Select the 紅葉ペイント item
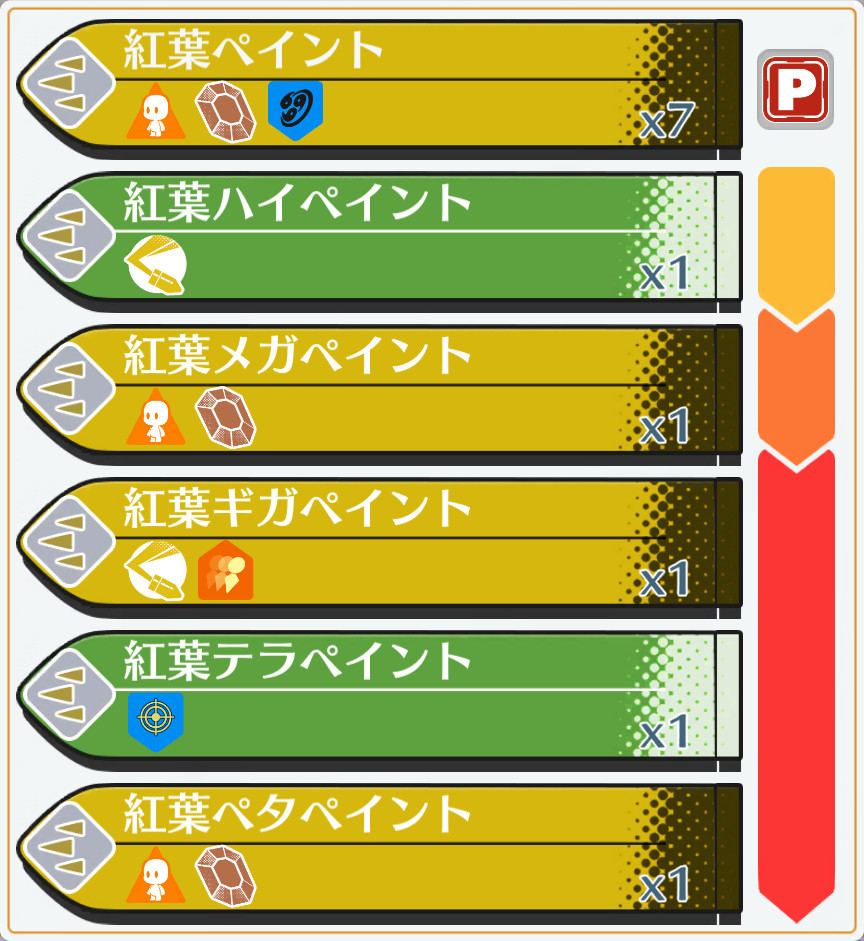 click(380, 85)
